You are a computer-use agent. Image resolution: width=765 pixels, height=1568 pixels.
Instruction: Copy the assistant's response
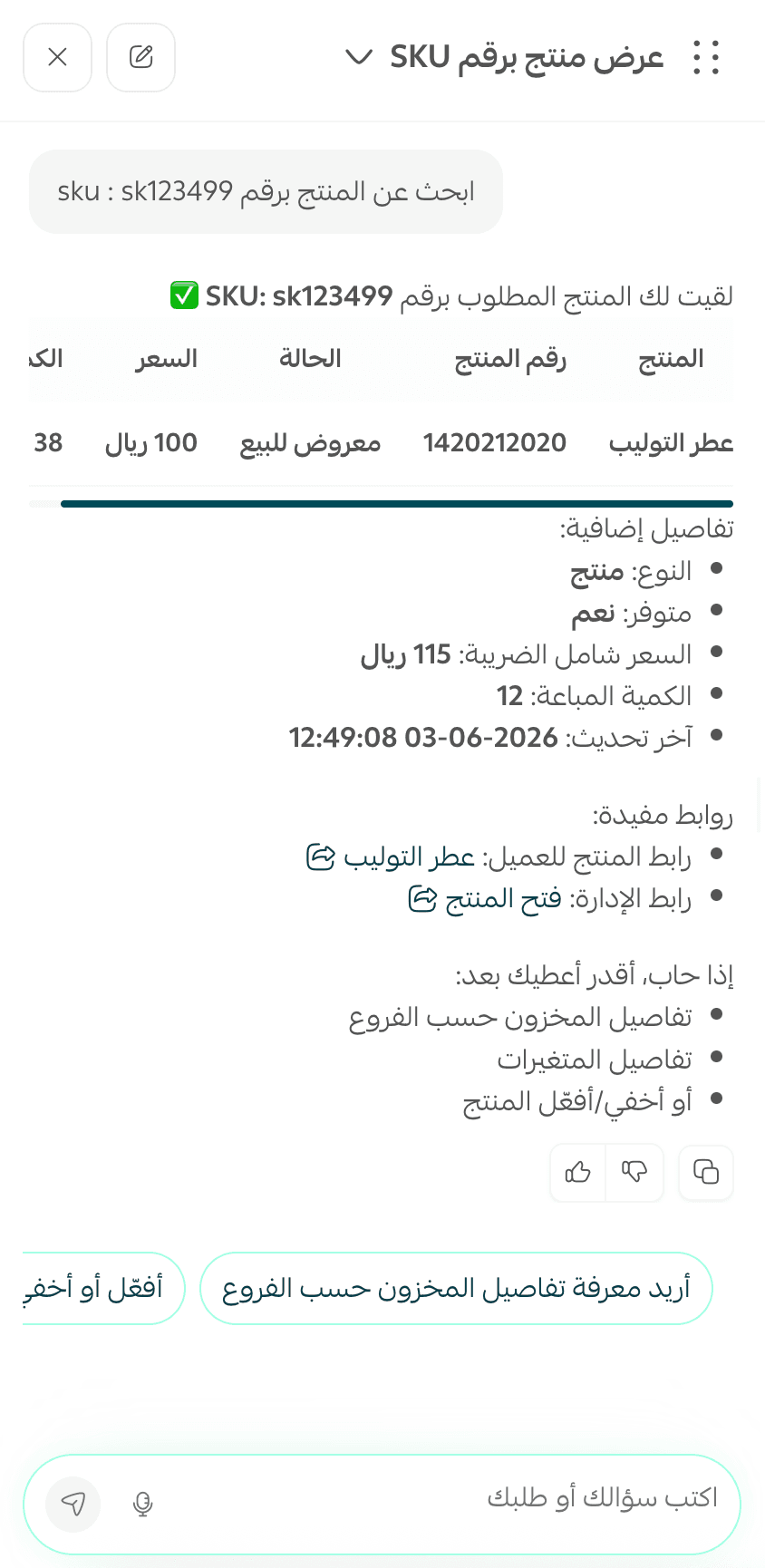coord(706,1173)
